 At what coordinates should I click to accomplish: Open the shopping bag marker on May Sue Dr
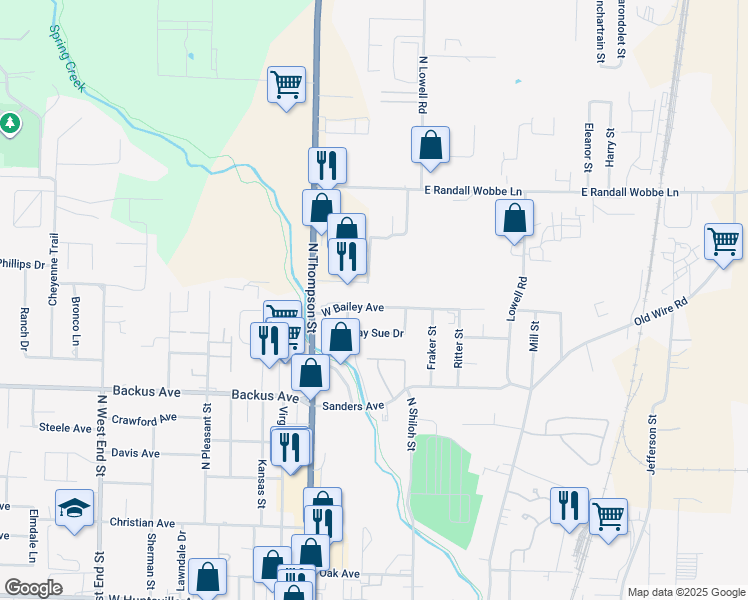(341, 340)
